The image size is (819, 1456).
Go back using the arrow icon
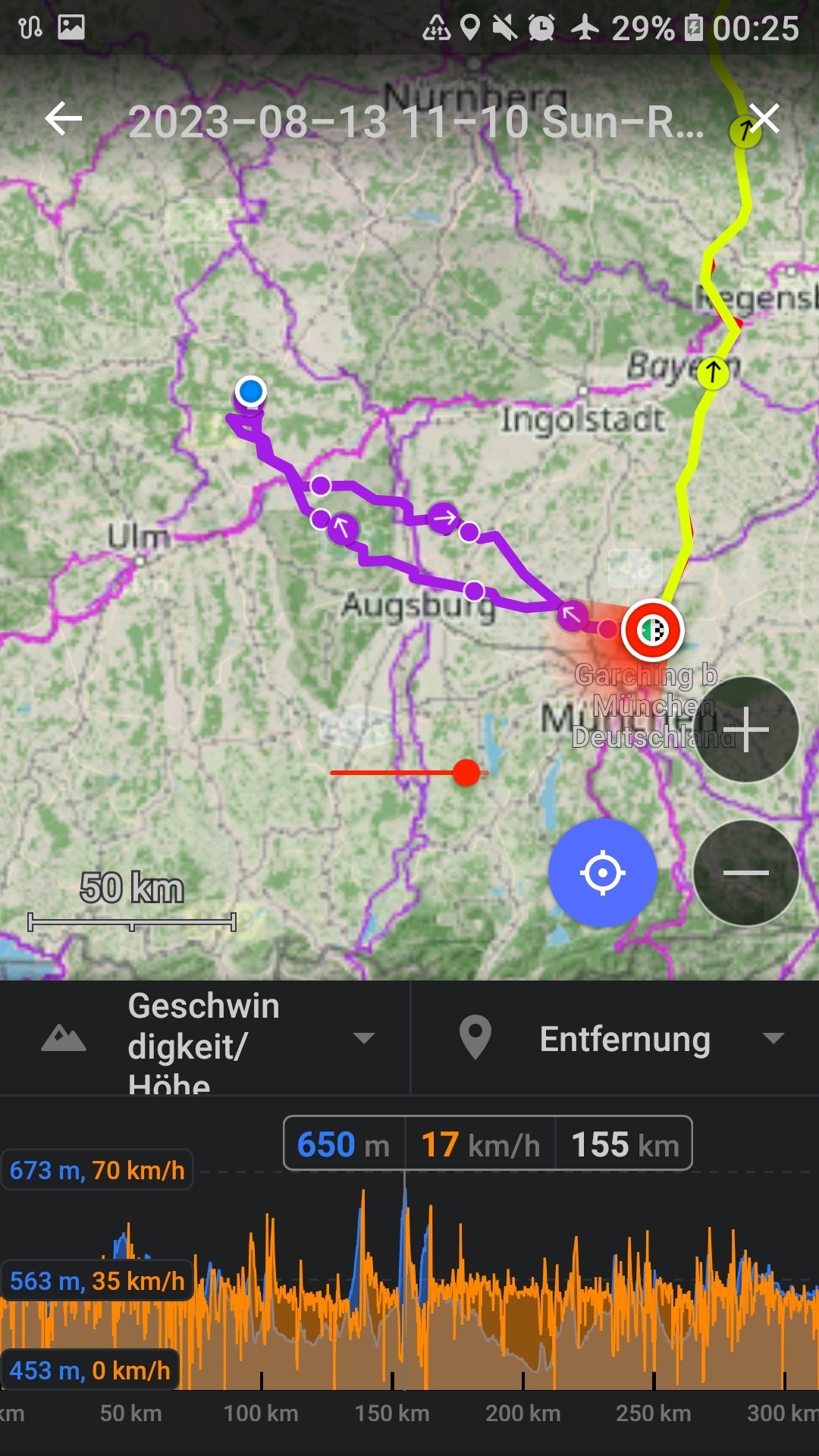[63, 119]
